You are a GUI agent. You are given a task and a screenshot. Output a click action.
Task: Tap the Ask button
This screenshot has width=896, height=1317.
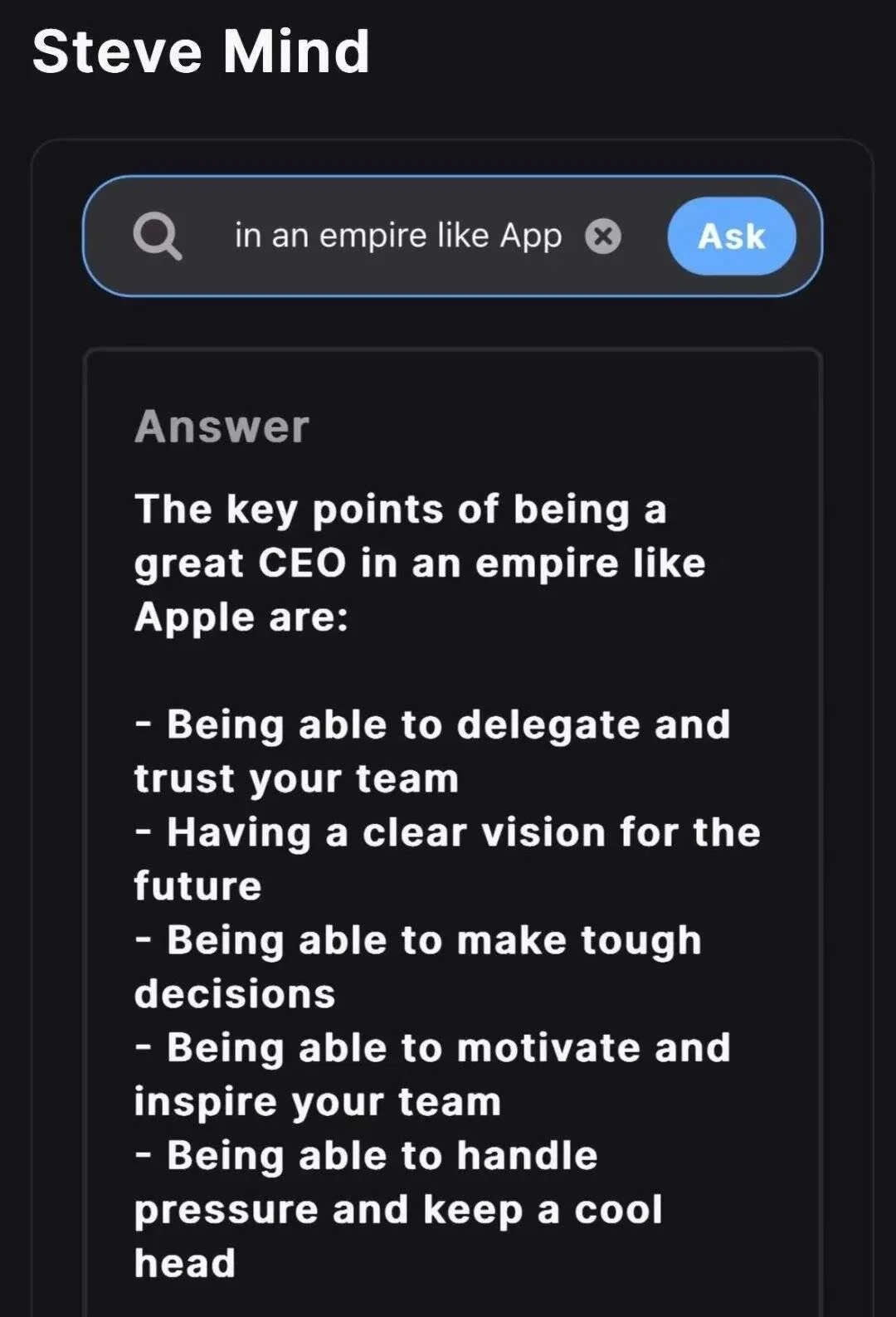(731, 237)
